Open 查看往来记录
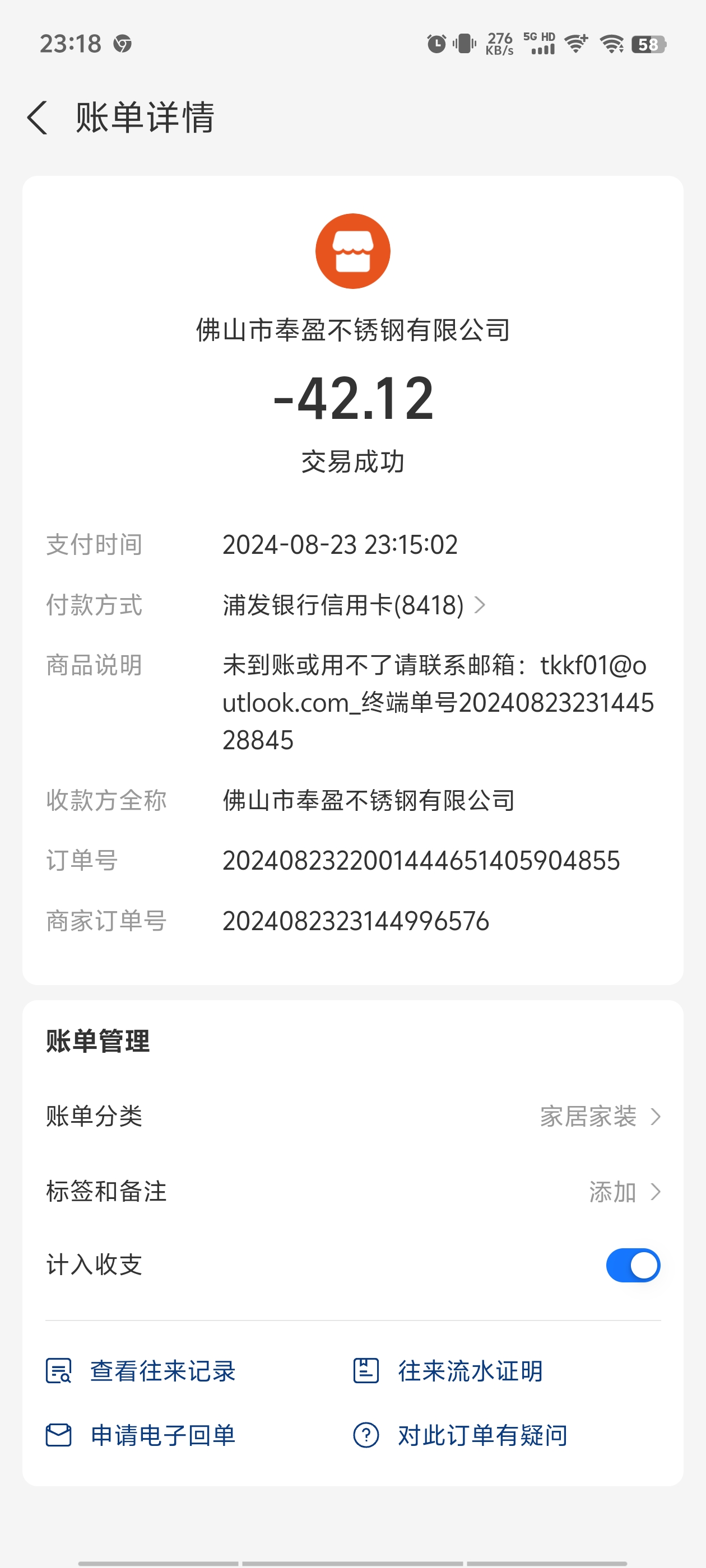This screenshot has width=706, height=1568. coord(141,1371)
